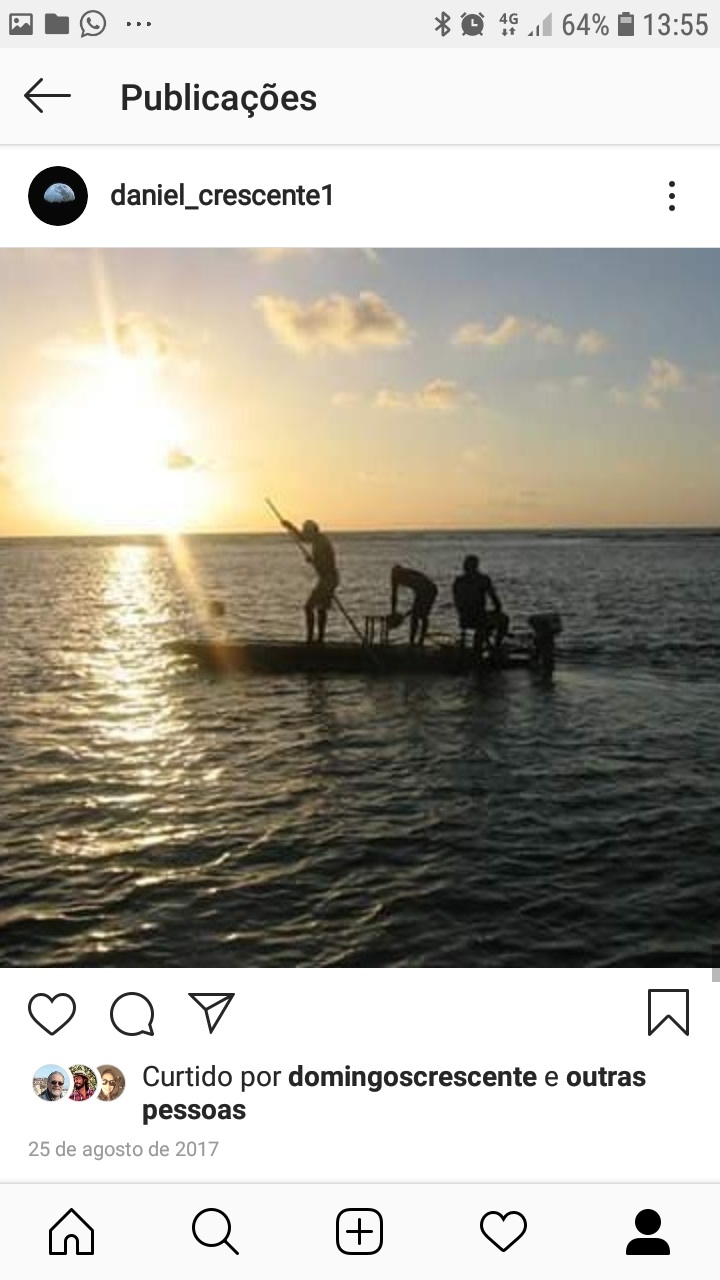Image resolution: width=720 pixels, height=1280 pixels.
Task: Open daniel_crescente1 username link
Action: tap(222, 196)
